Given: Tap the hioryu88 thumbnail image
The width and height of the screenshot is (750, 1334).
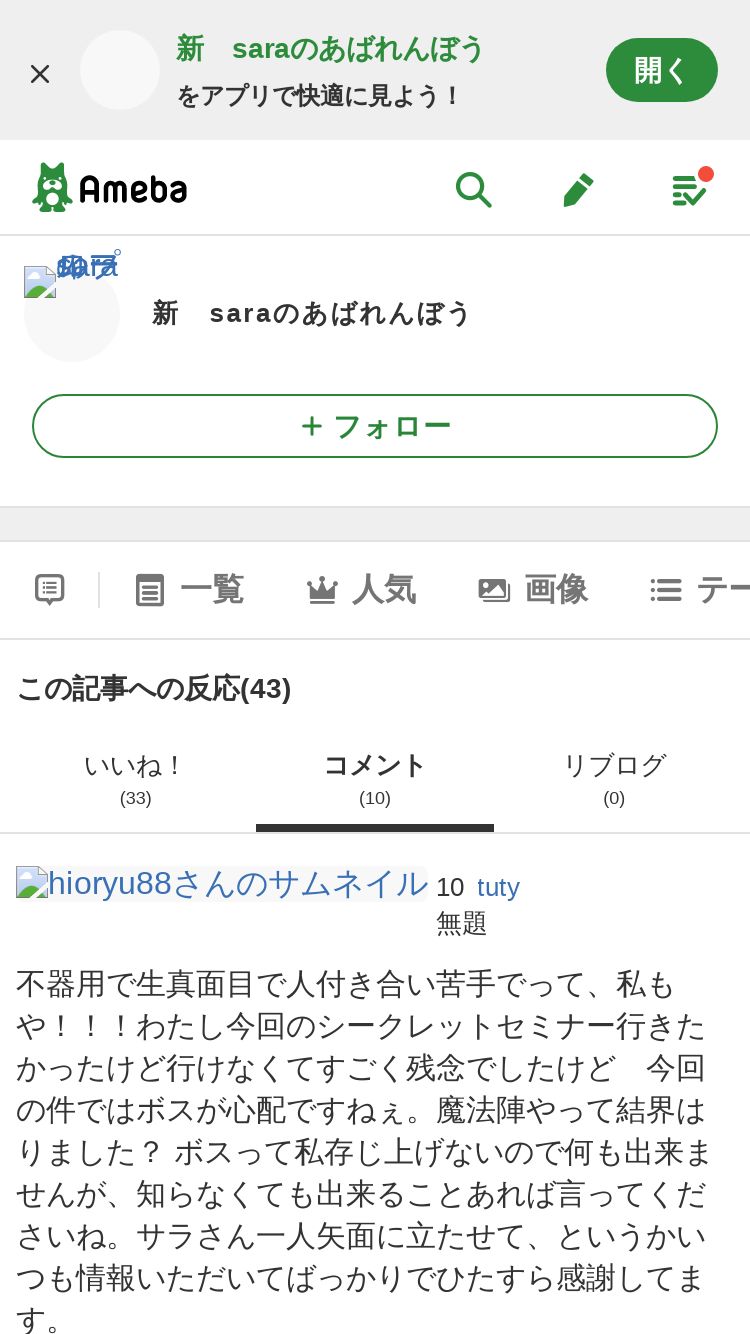Looking at the screenshot, I should click(x=222, y=883).
